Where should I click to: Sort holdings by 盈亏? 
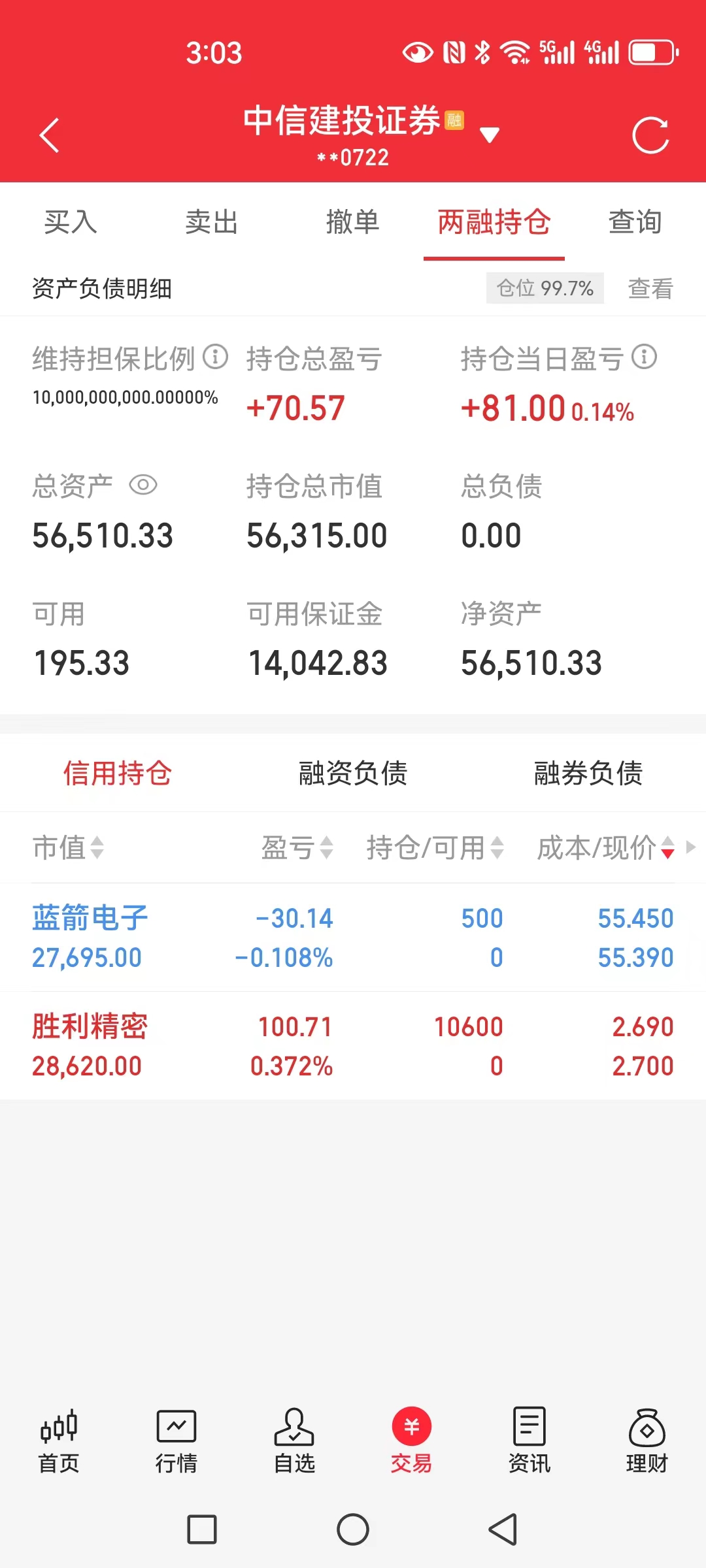point(297,848)
